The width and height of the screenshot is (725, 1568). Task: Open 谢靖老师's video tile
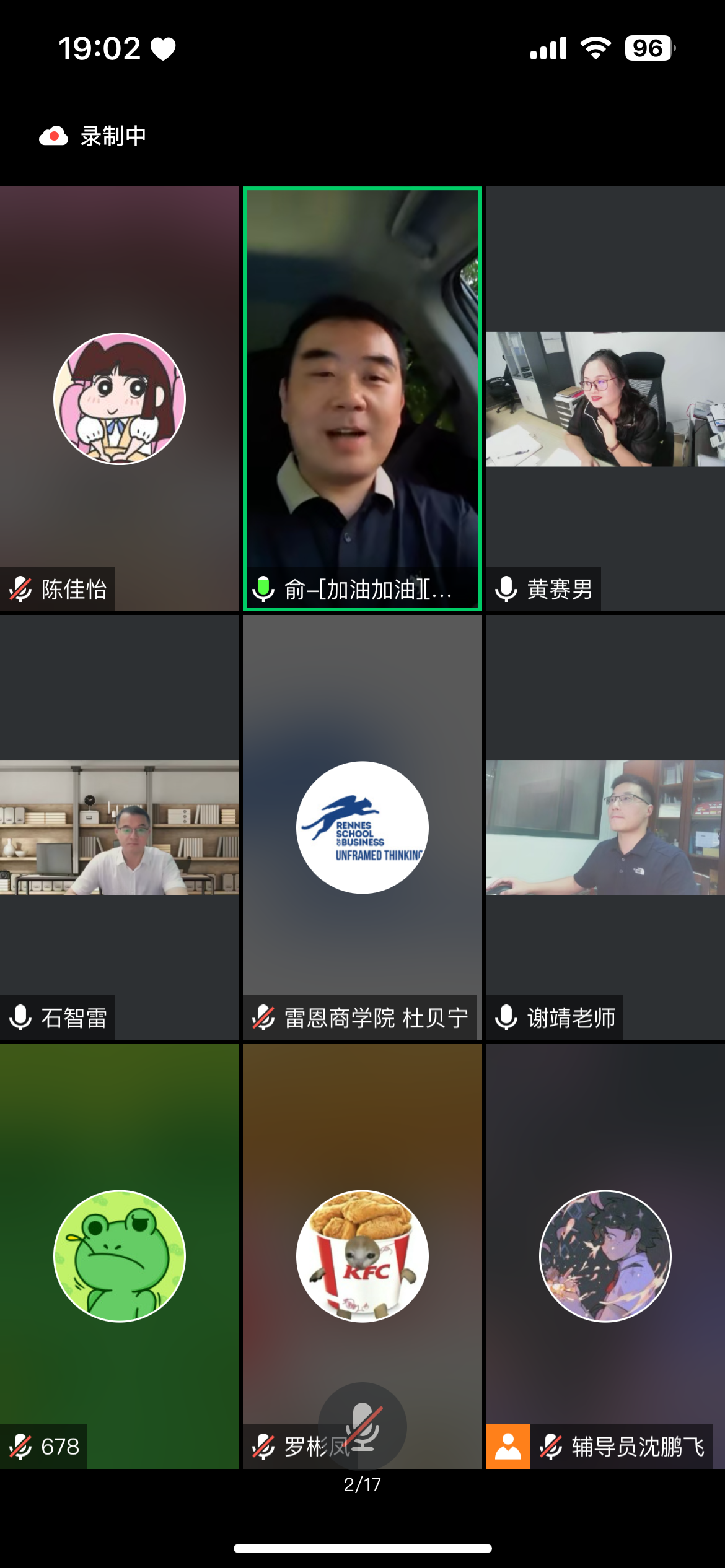pos(605,827)
